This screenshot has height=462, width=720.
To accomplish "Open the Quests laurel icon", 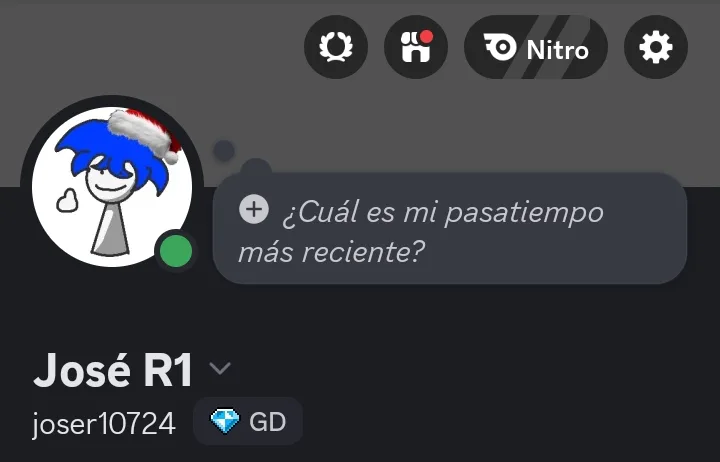I will coord(336,47).
